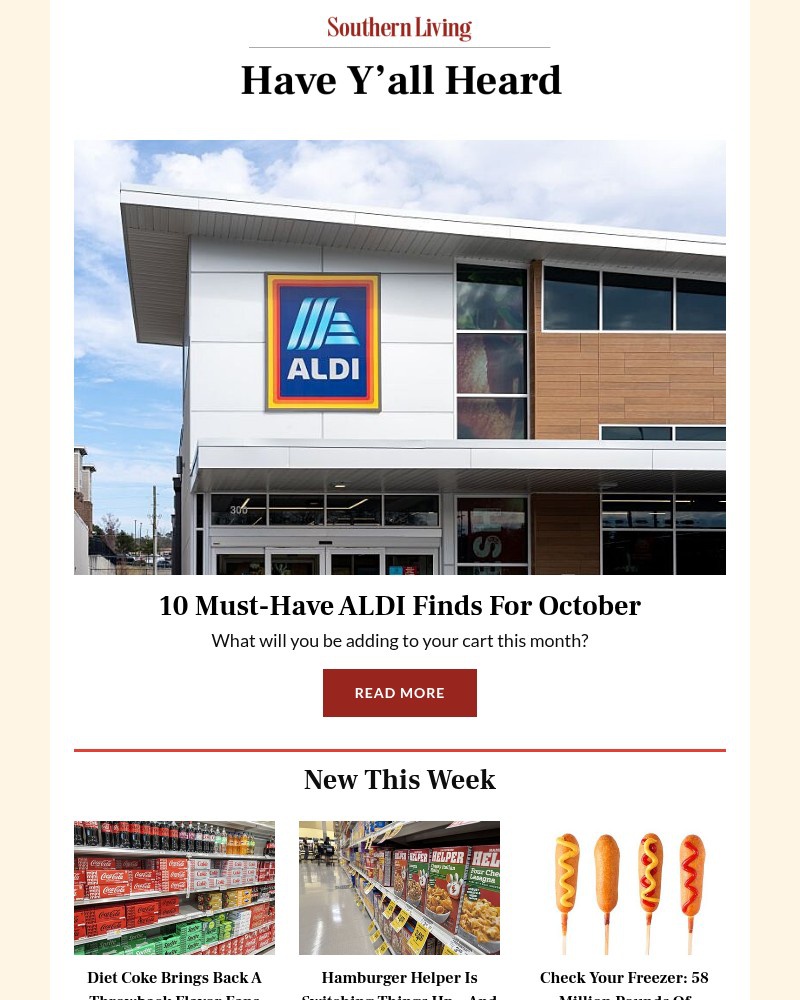Tap the Read More button
The image size is (800, 1000).
pos(400,693)
